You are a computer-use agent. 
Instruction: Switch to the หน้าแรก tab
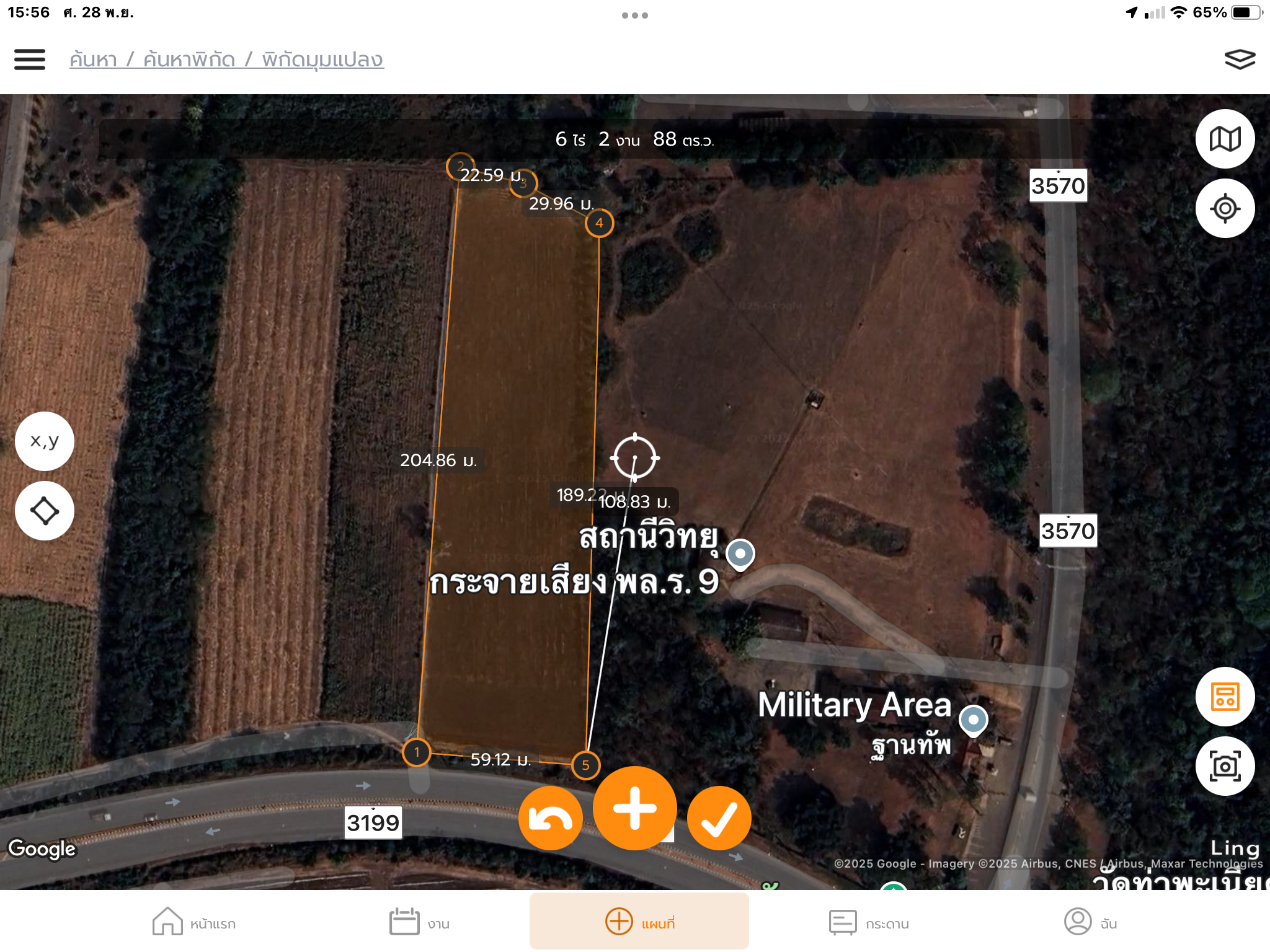point(194,922)
